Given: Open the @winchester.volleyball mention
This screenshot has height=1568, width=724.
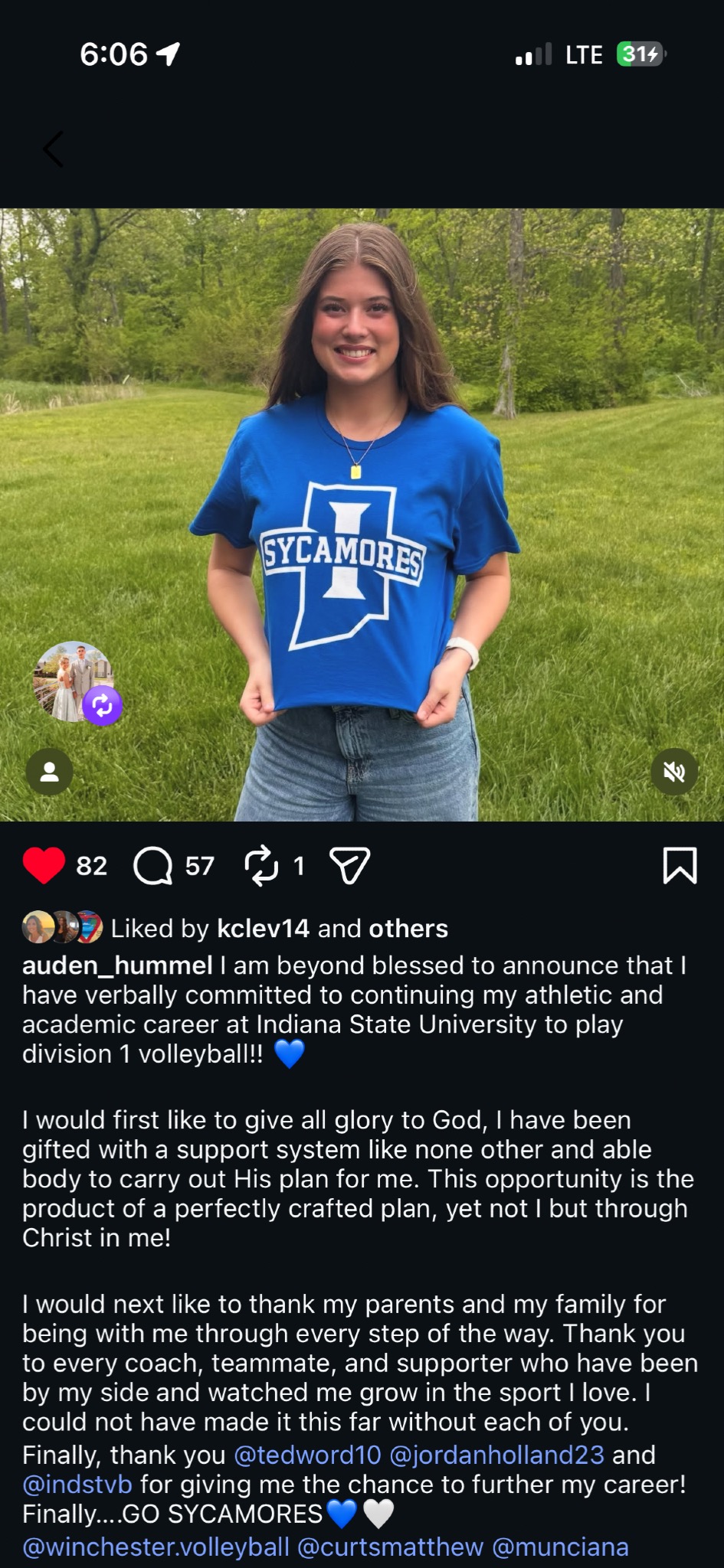Looking at the screenshot, I should [x=156, y=1547].
